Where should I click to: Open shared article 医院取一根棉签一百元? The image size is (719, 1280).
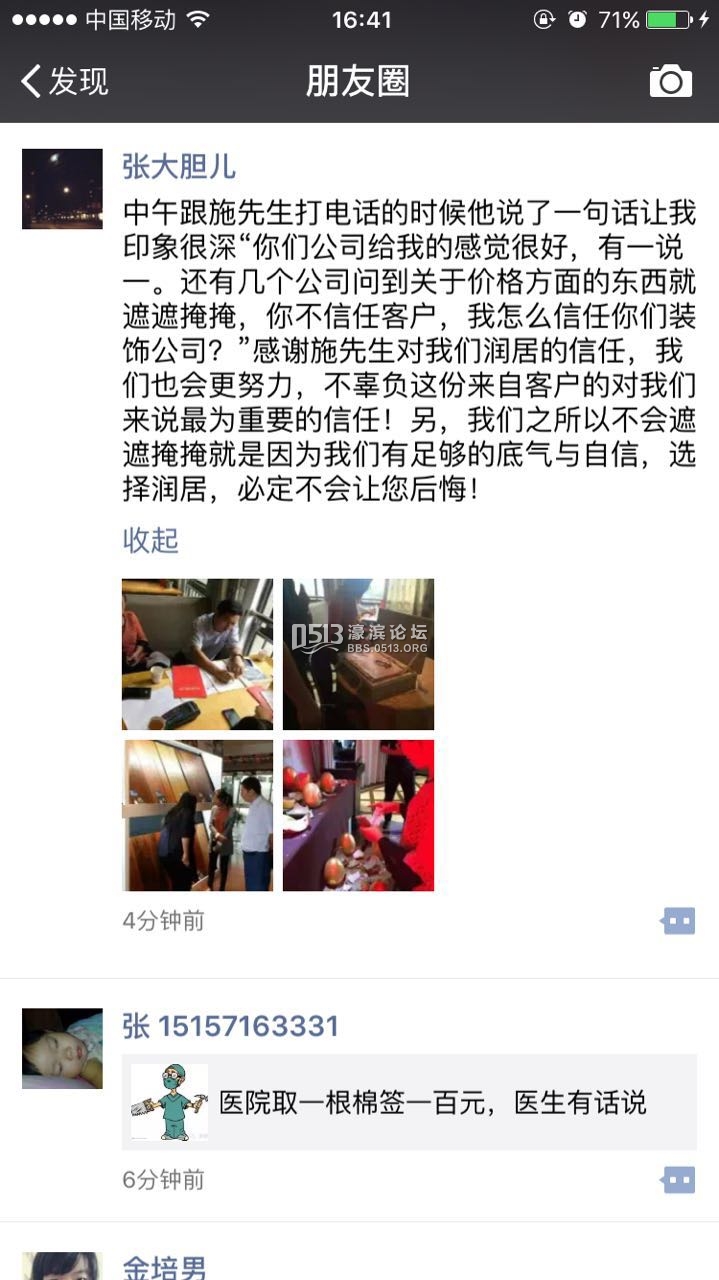click(x=409, y=1102)
